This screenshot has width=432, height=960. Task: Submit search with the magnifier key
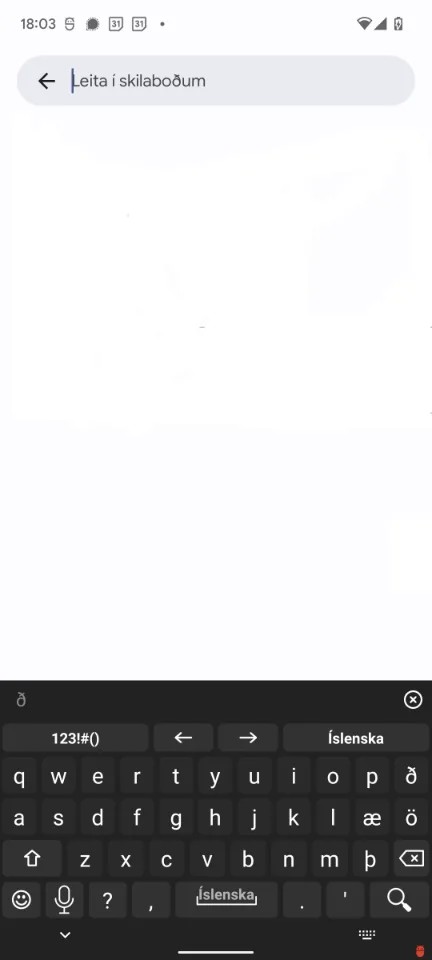(399, 899)
